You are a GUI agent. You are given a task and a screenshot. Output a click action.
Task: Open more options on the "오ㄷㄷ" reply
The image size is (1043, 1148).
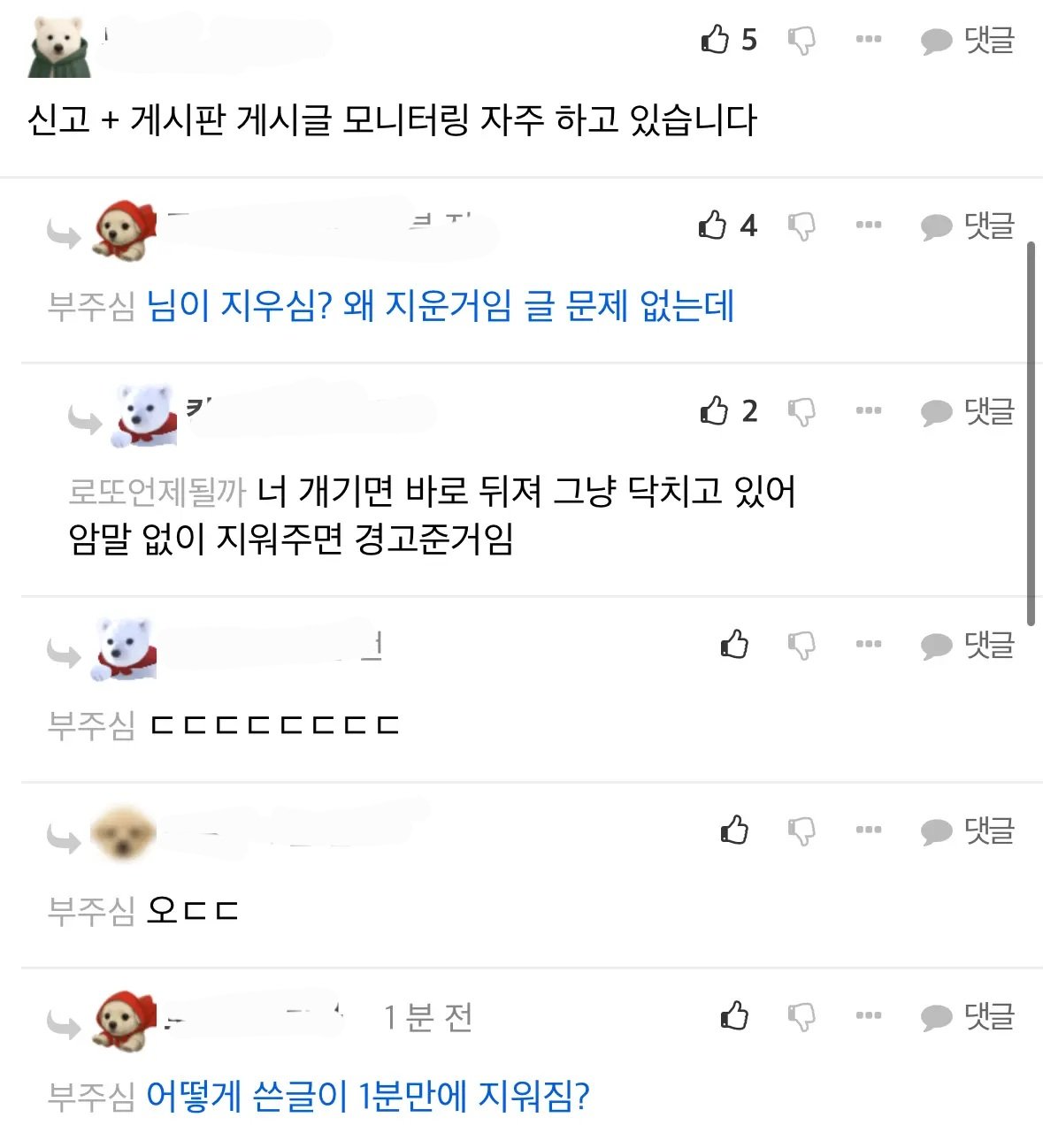click(x=869, y=830)
